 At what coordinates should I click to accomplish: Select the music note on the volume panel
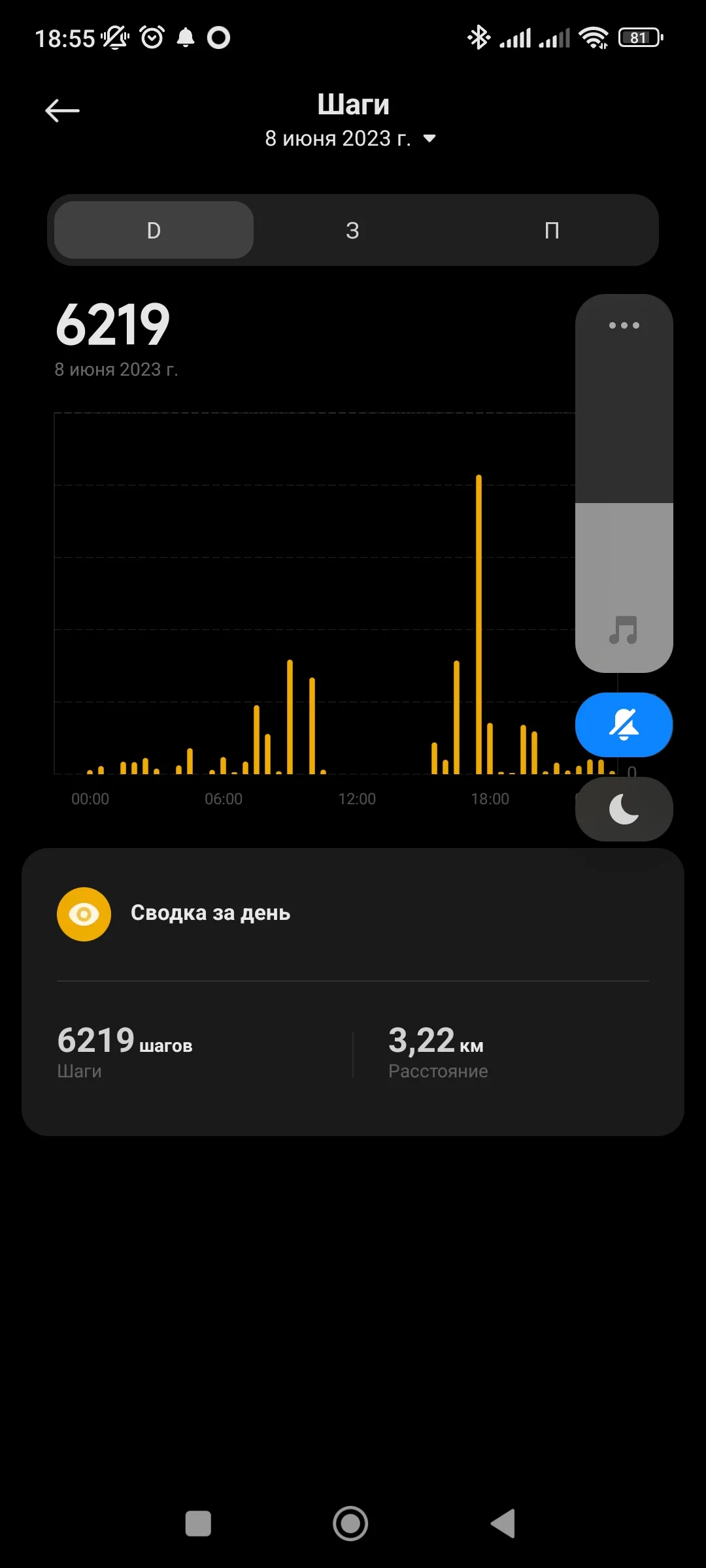click(x=623, y=629)
